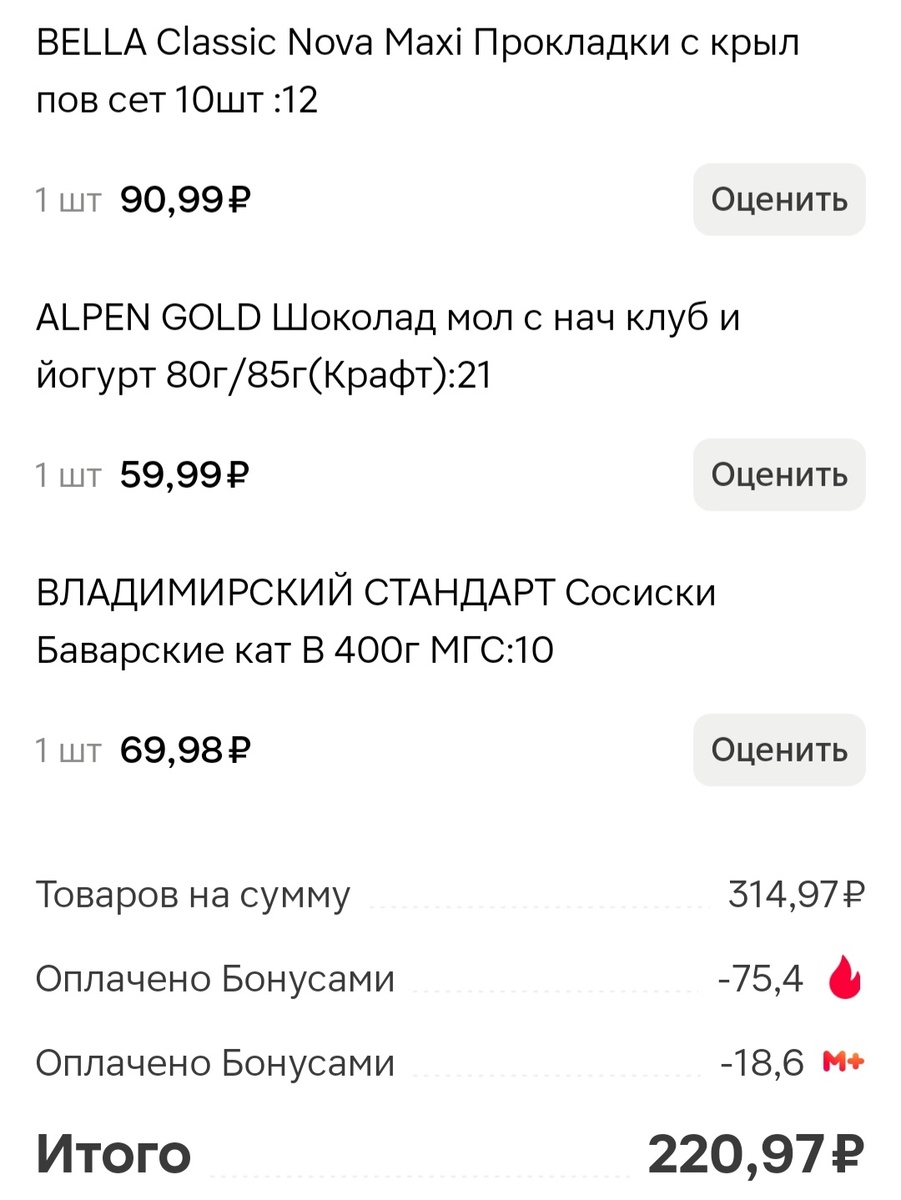The image size is (901, 1200).
Task: Rate the Владимирский Стандарт sausages
Action: coord(779,750)
